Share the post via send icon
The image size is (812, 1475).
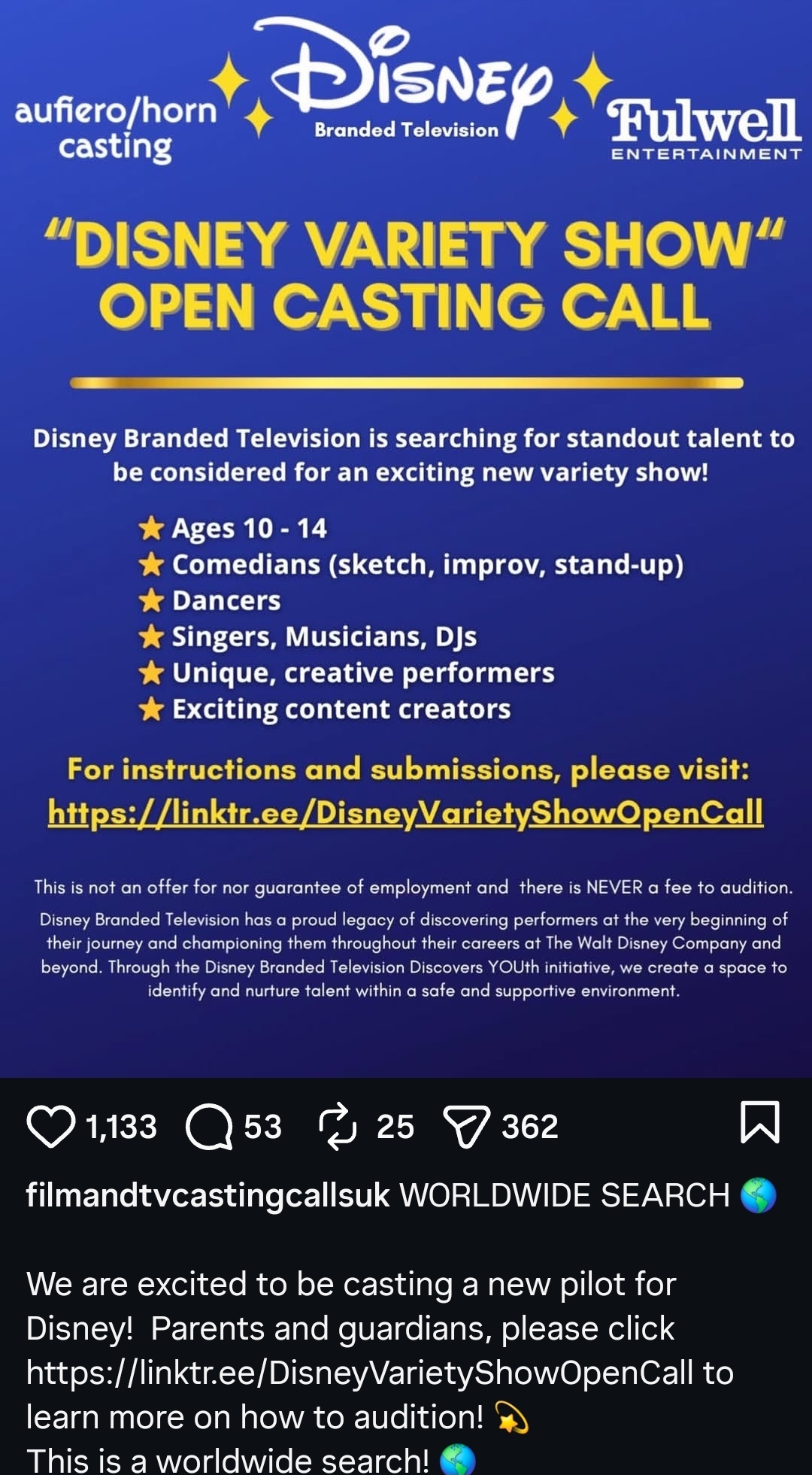point(466,1126)
